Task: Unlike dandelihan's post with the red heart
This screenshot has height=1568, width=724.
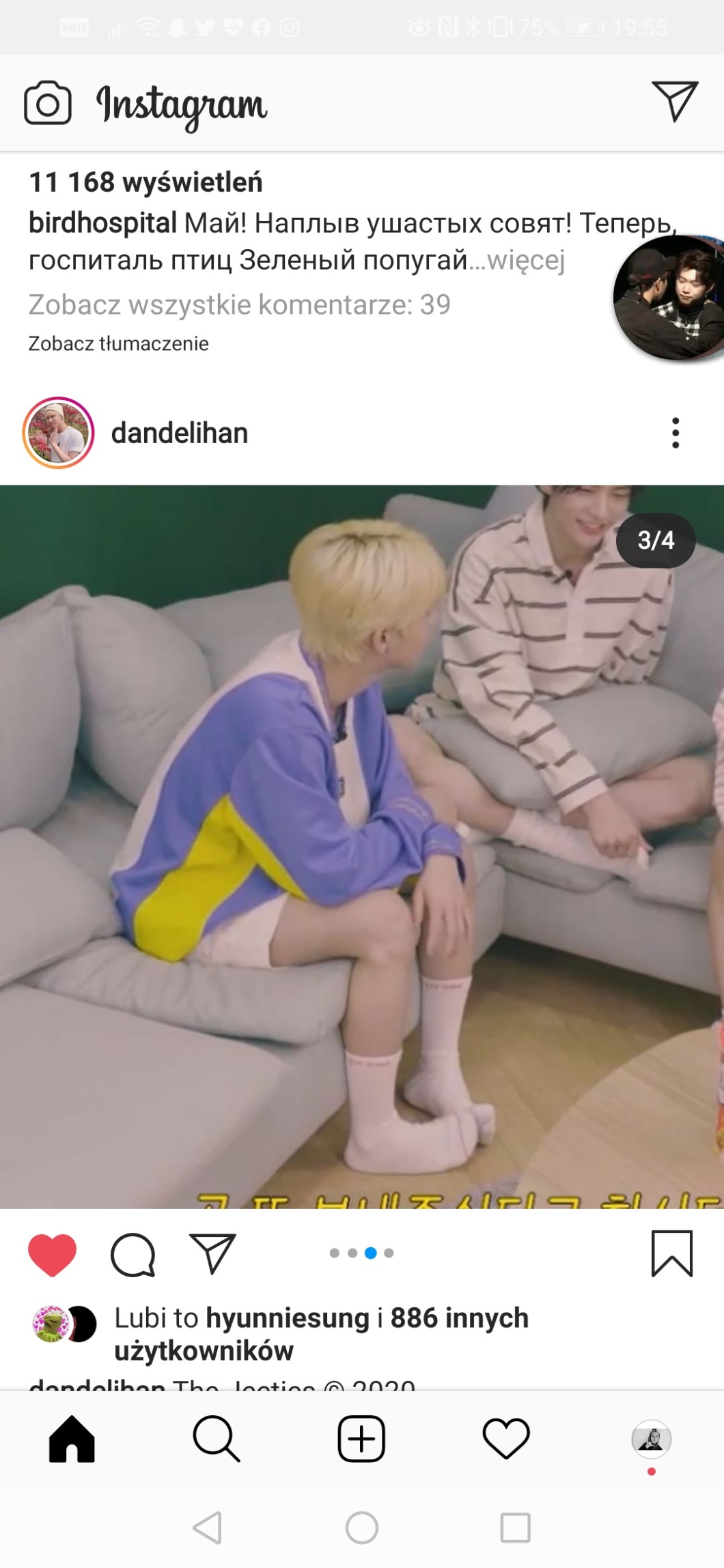Action: (52, 1255)
